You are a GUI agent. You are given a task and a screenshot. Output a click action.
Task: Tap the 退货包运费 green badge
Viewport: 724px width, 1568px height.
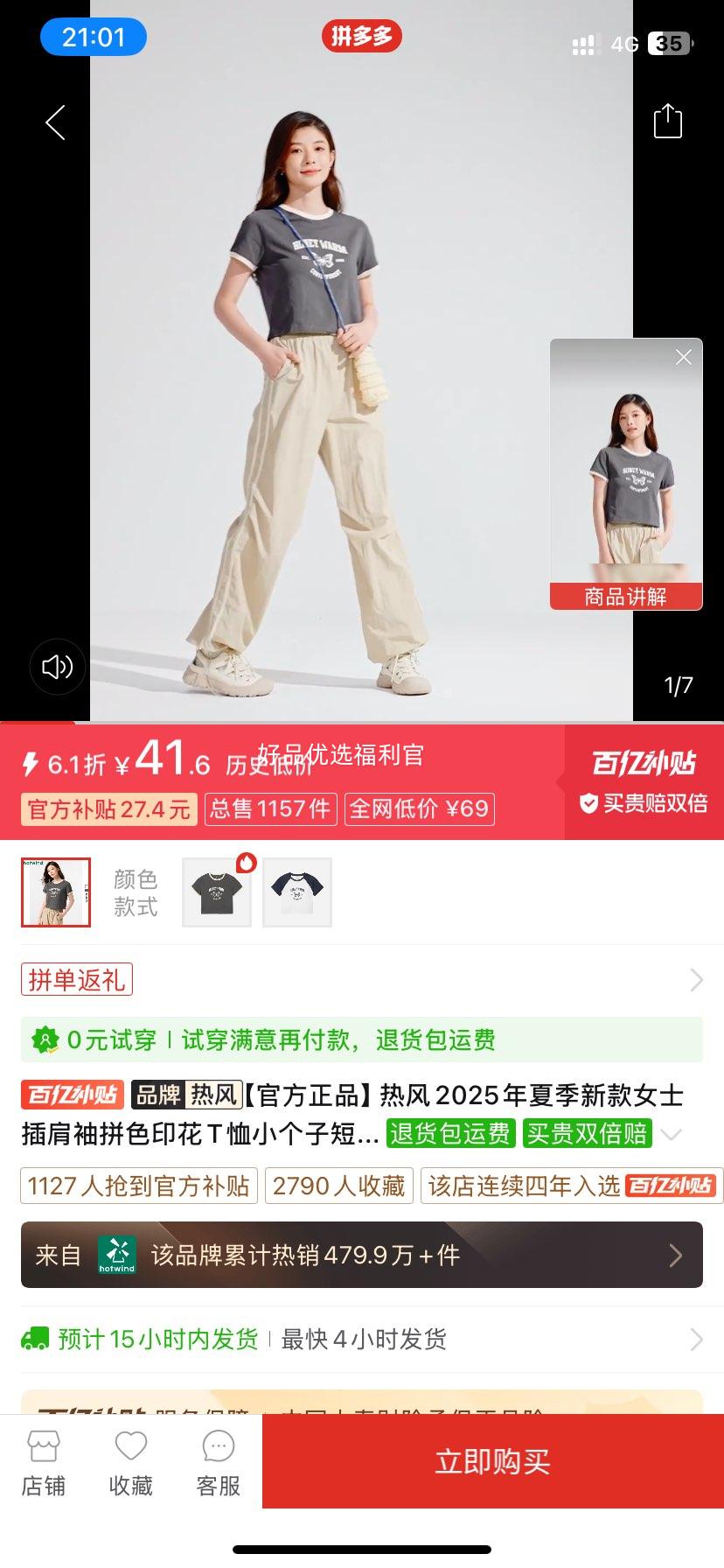coord(451,1132)
